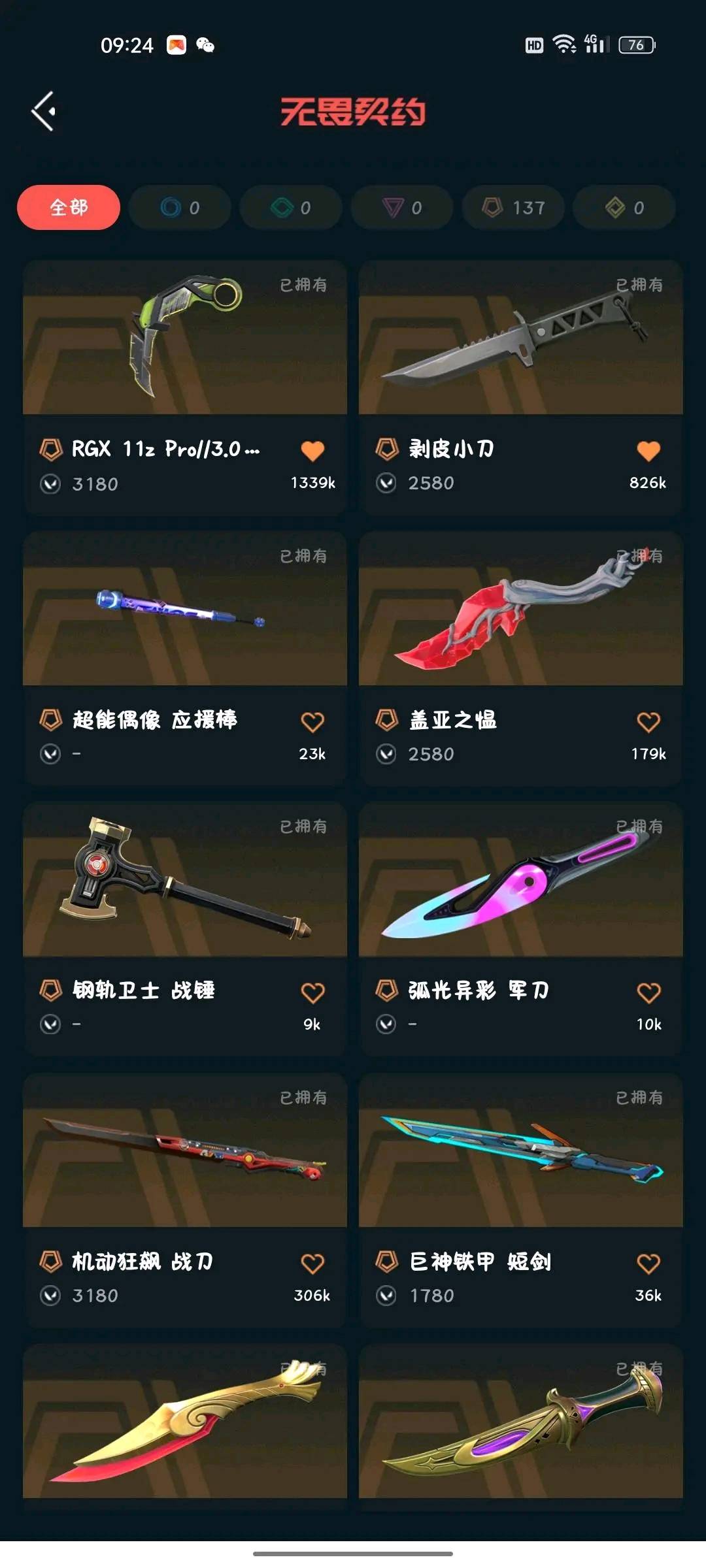Image resolution: width=706 pixels, height=1568 pixels.
Task: Unlike the 剥皮小刀 skin
Action: pos(648,450)
